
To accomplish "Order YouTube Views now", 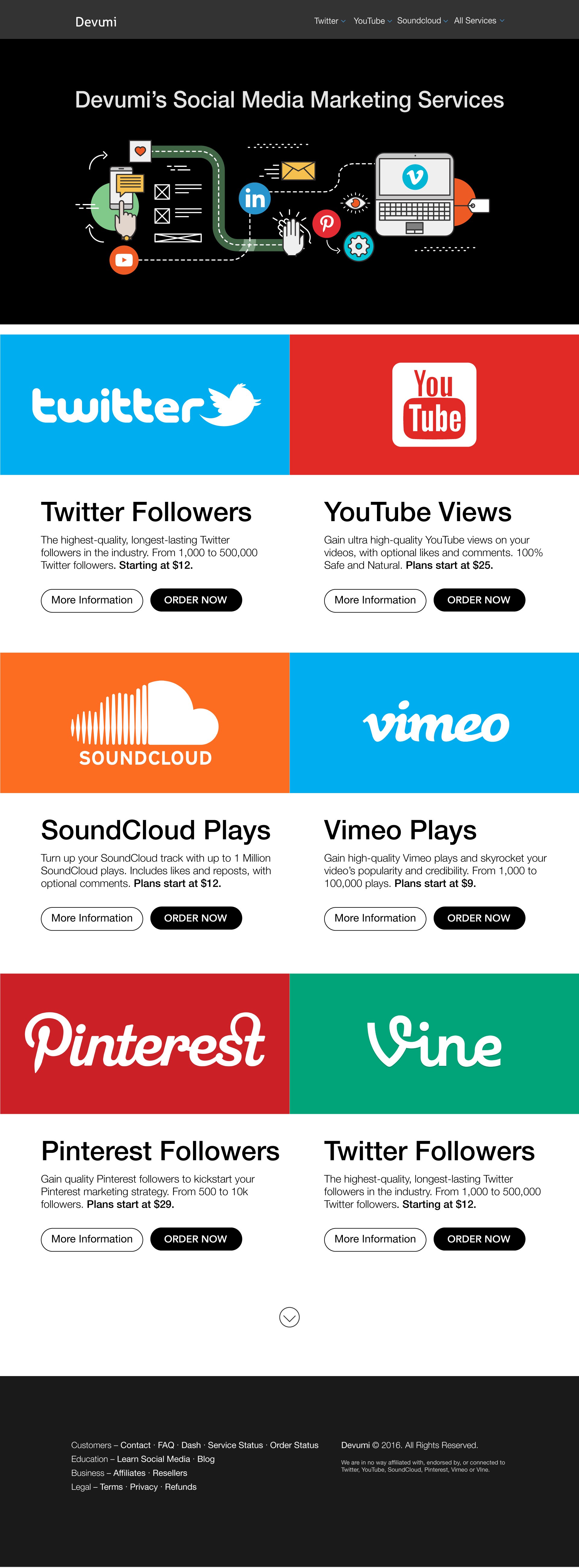I will [479, 600].
